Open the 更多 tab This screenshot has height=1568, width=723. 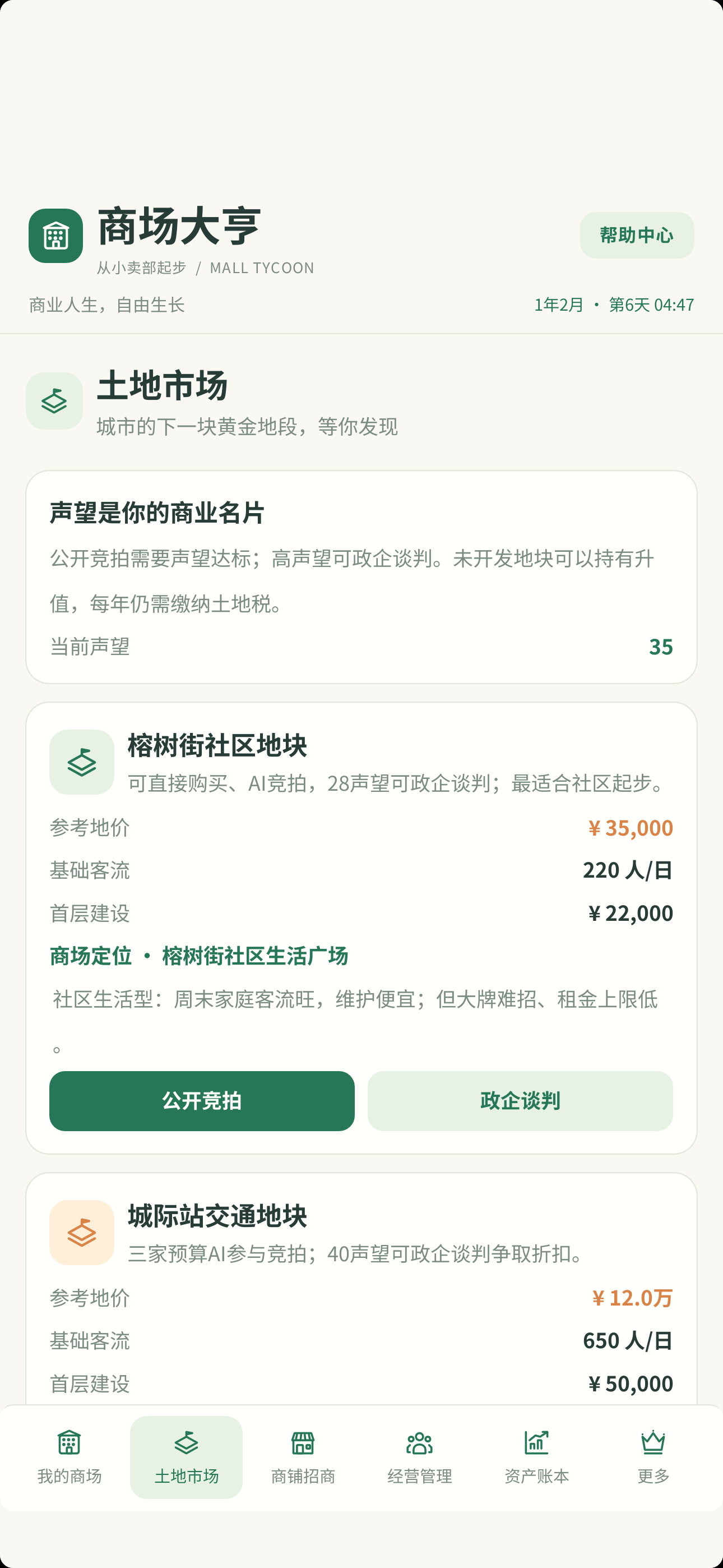point(654,1457)
